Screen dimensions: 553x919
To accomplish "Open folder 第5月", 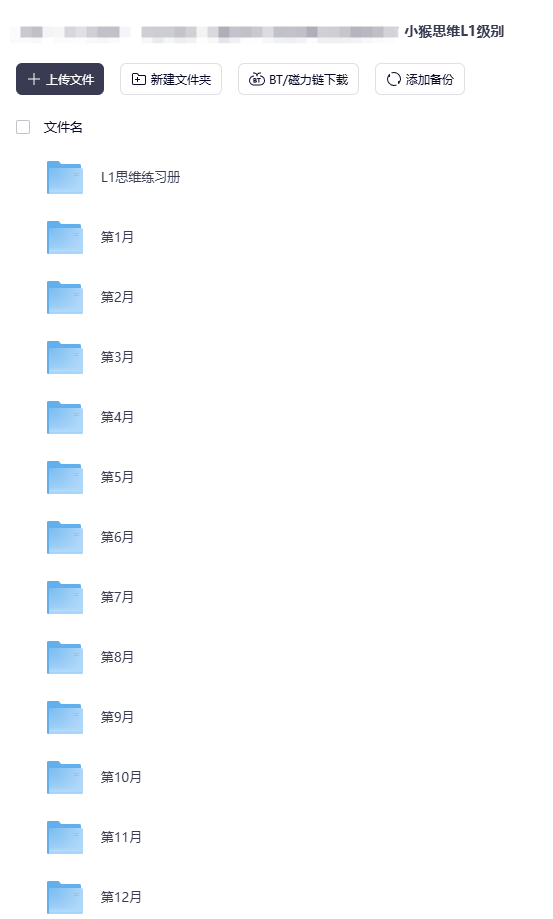I will [117, 477].
